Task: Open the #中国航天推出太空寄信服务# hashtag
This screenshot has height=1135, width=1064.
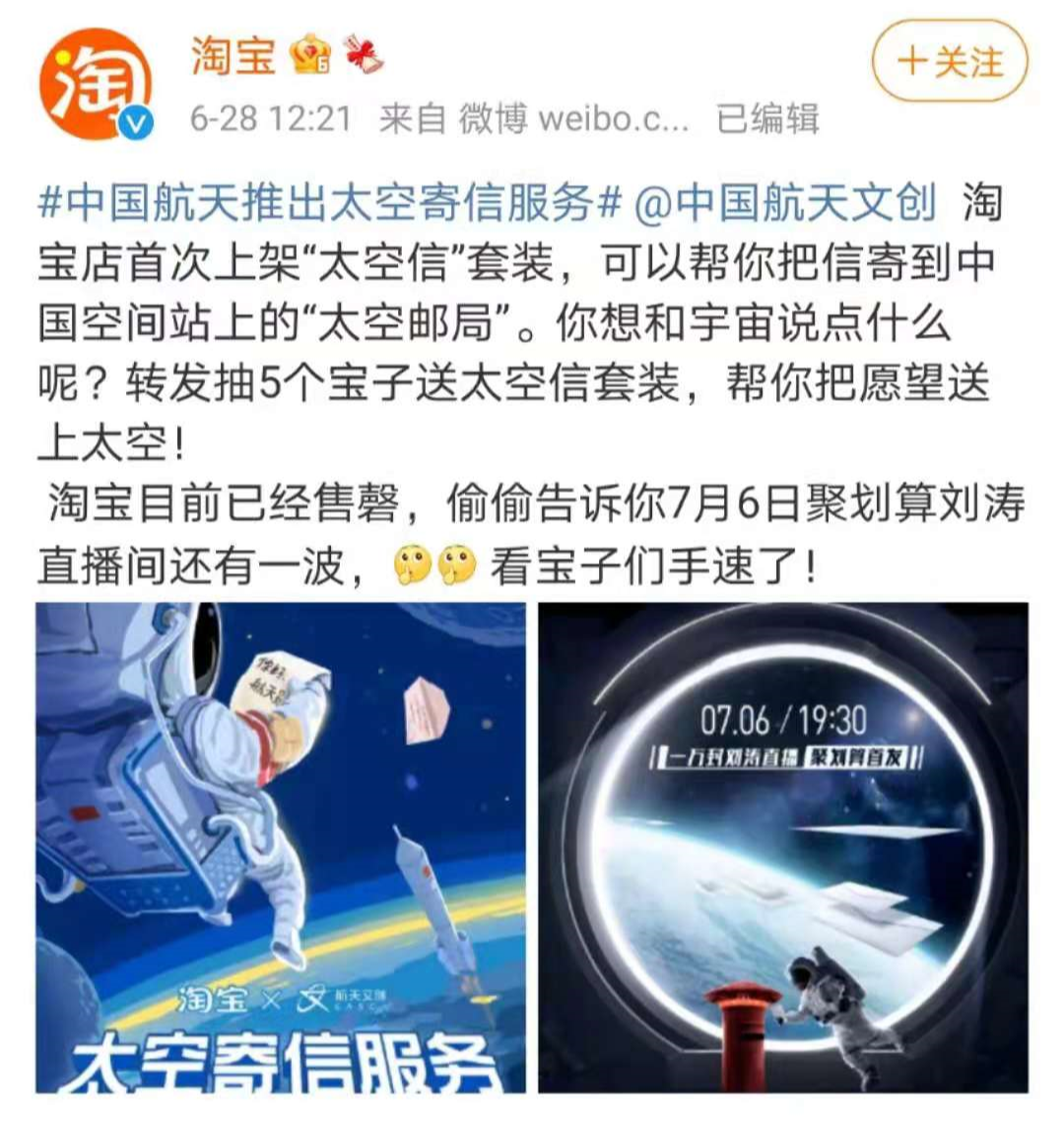Action: point(330,203)
